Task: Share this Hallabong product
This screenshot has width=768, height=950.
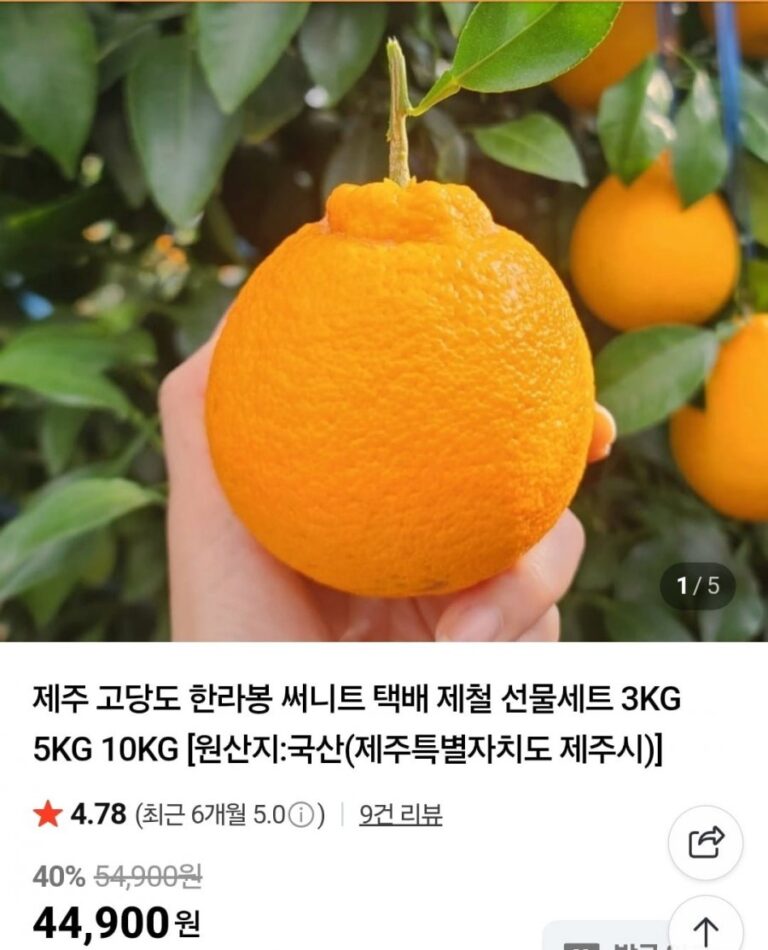Action: [x=705, y=843]
